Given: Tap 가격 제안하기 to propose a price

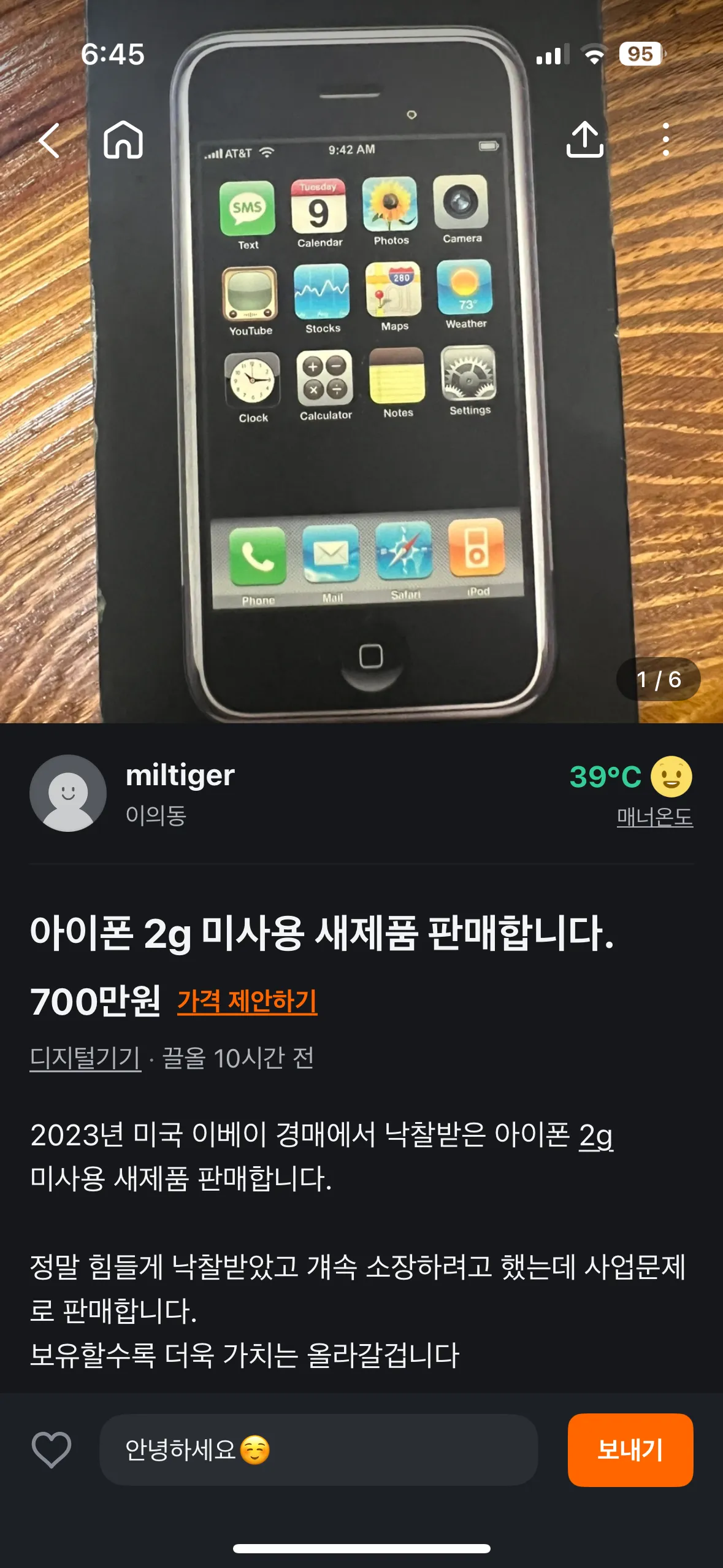Looking at the screenshot, I should pos(247,1001).
